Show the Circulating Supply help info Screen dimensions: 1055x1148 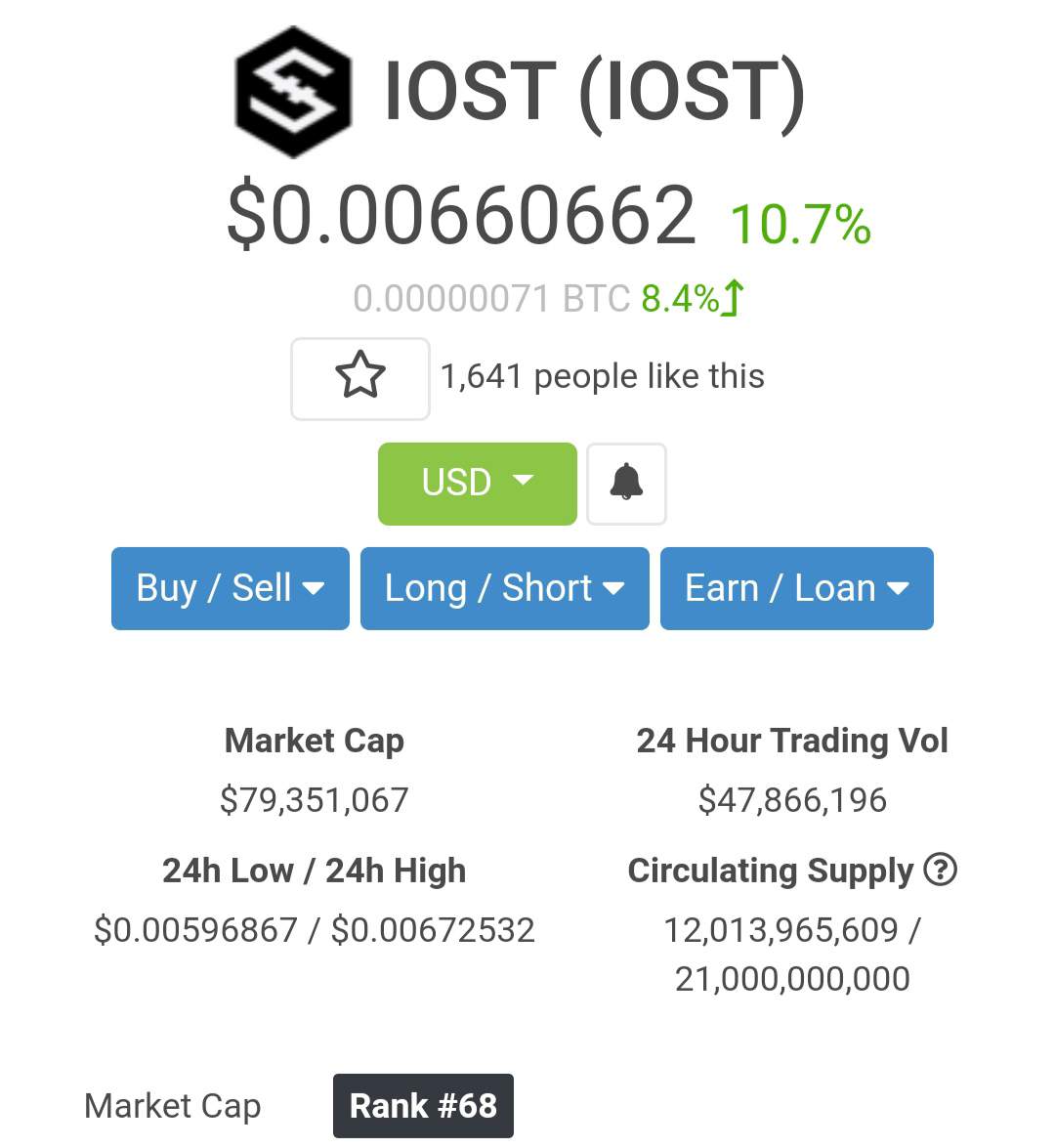coord(940,869)
